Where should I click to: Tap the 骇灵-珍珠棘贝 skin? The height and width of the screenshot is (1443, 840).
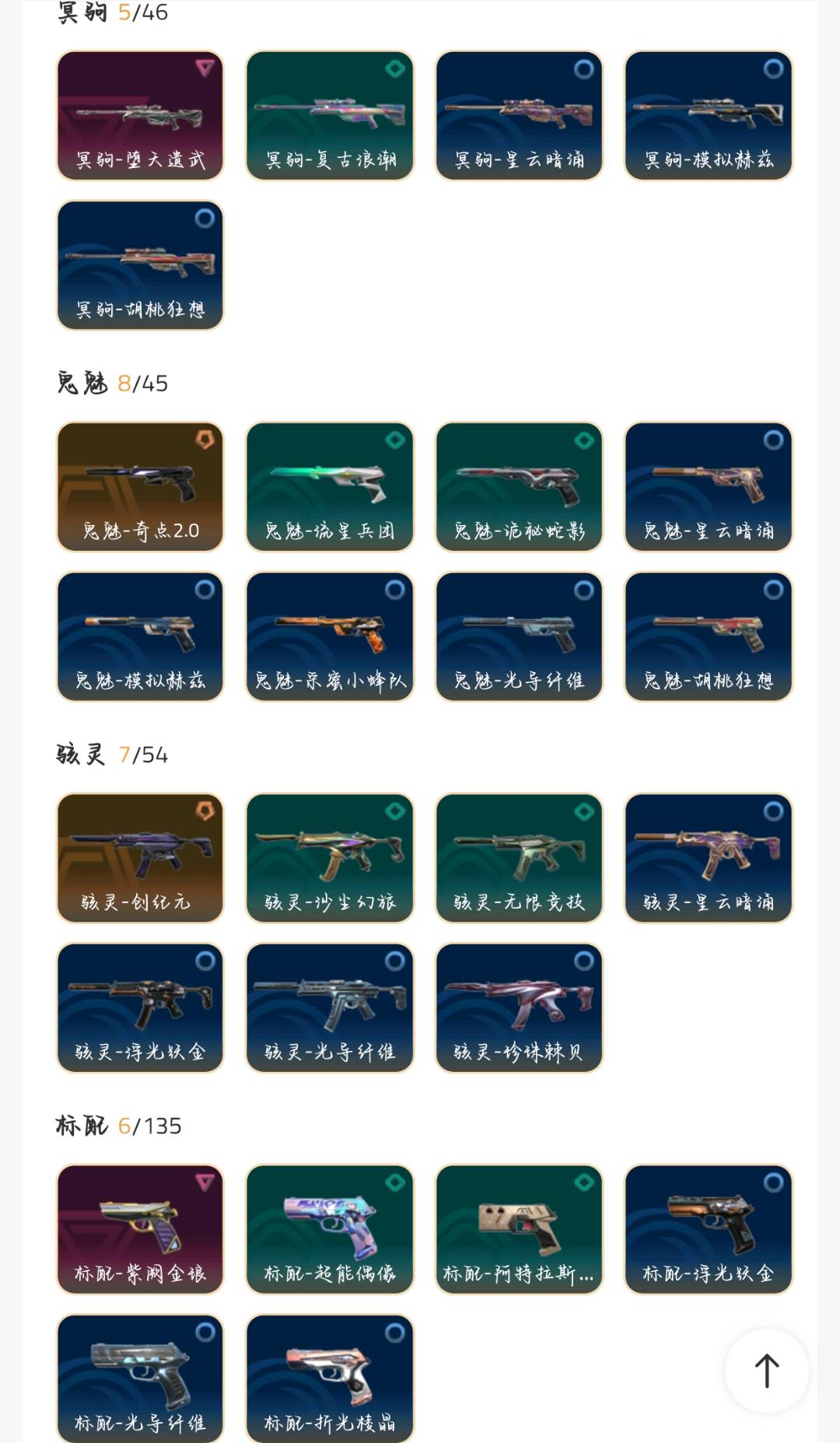click(519, 1008)
